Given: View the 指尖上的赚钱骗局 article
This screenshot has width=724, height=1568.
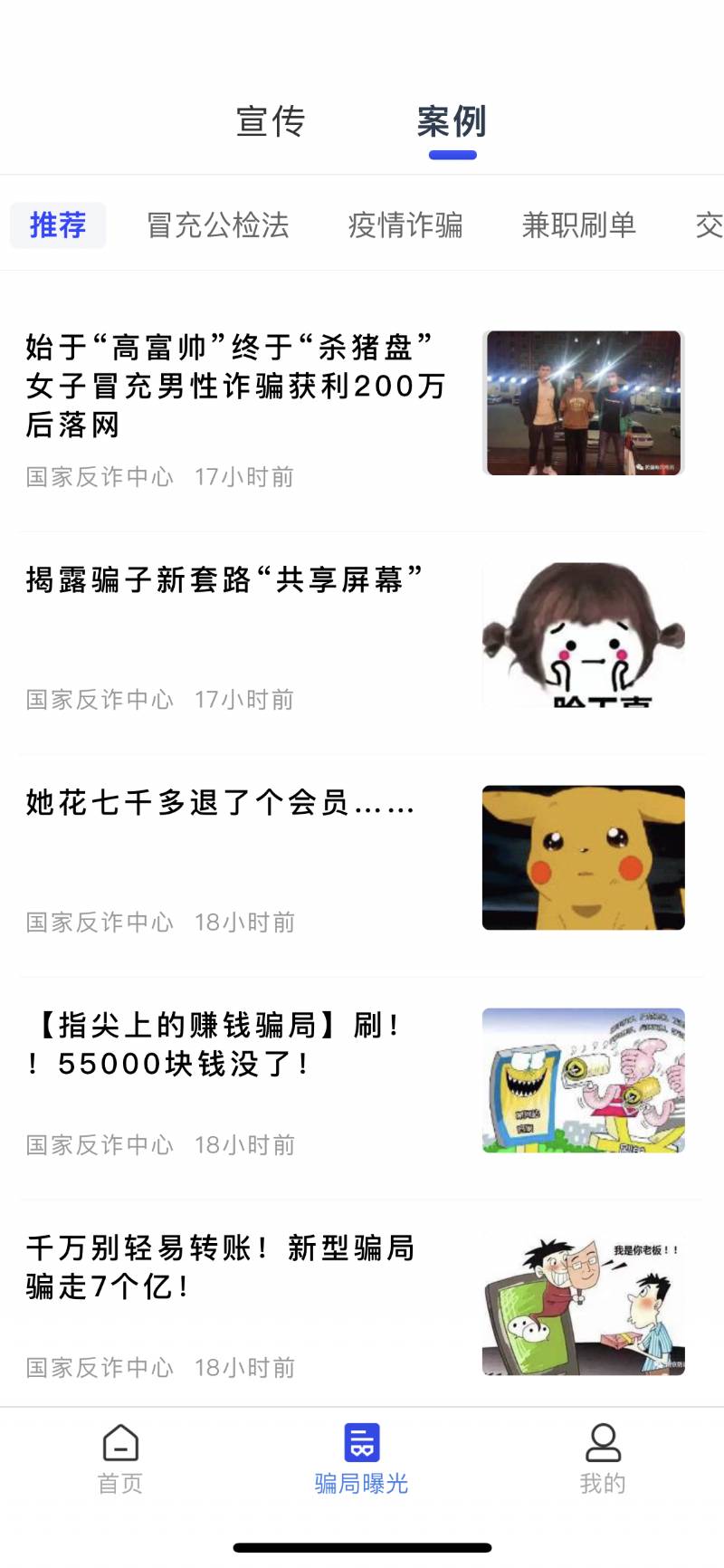Looking at the screenshot, I should coord(215,1045).
